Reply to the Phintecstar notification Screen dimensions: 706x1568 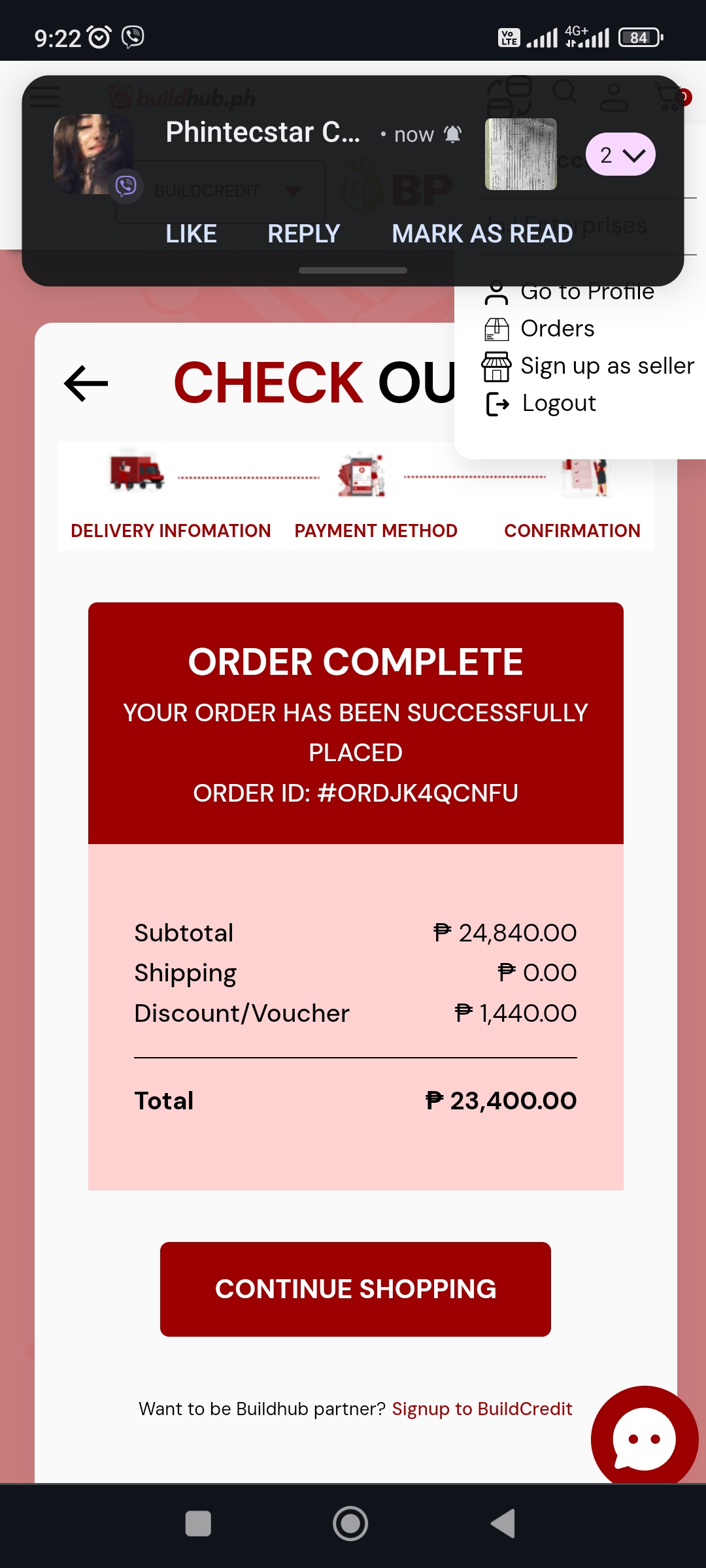tap(303, 234)
